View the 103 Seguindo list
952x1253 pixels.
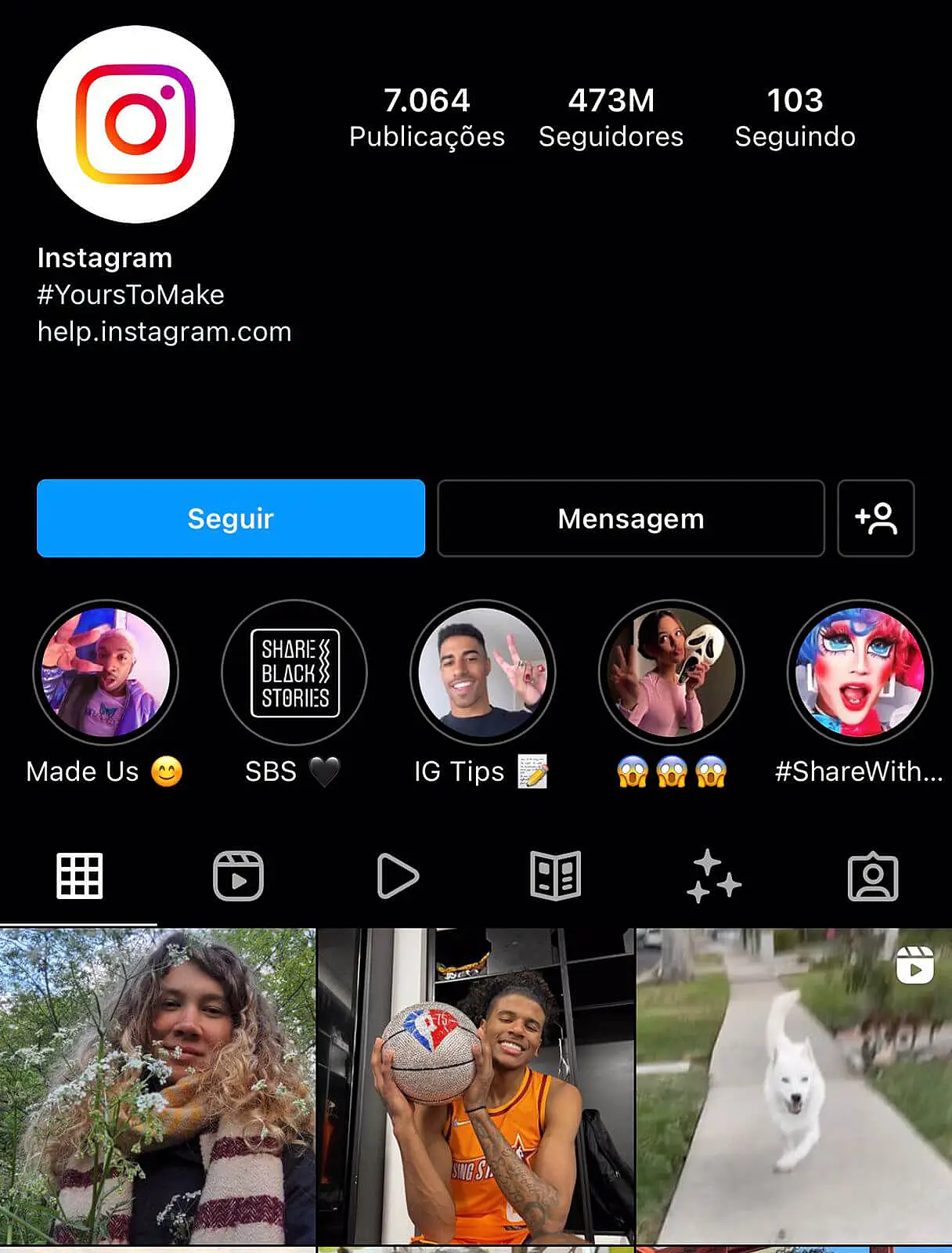795,116
